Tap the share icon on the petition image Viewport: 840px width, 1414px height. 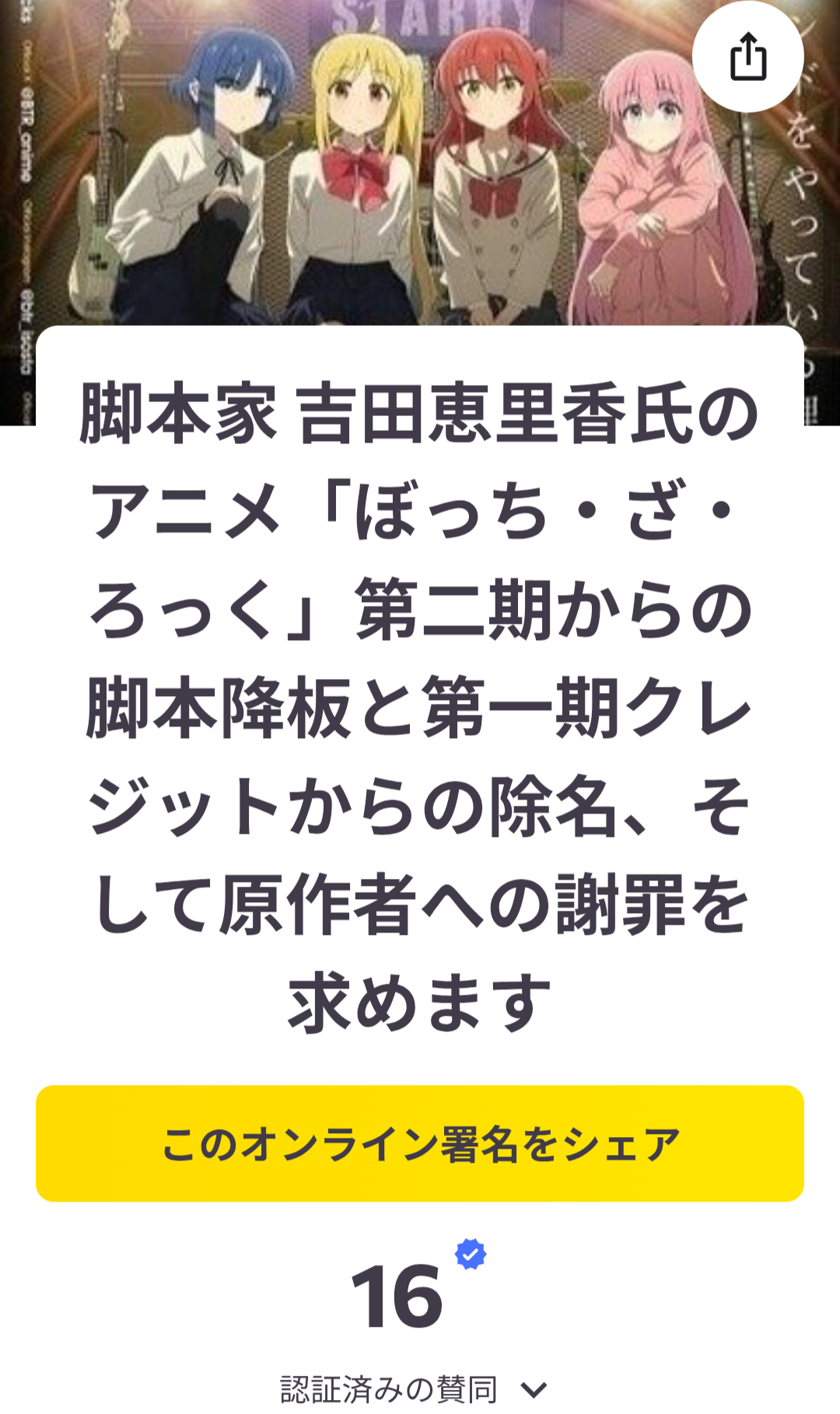747,57
